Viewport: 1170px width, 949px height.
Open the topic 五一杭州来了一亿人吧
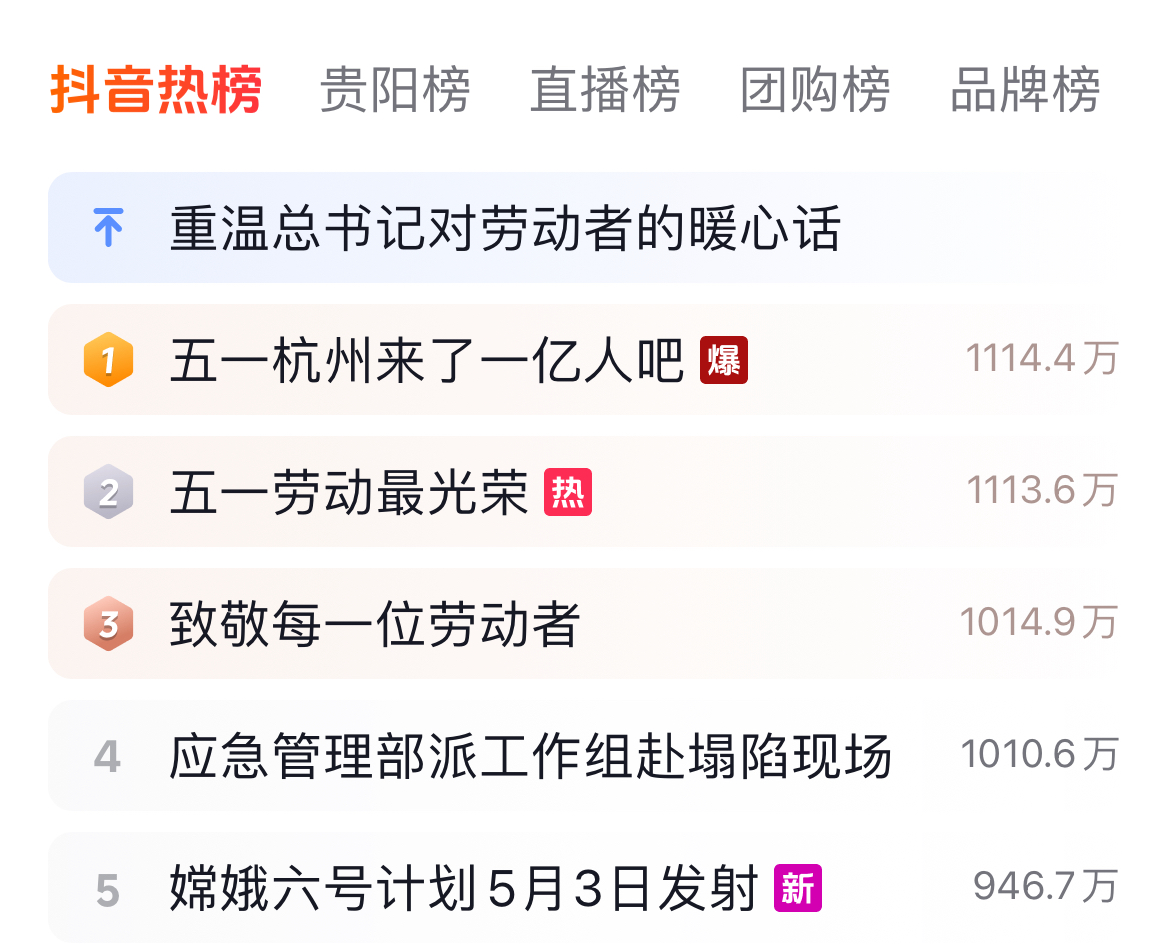[x=584, y=360]
